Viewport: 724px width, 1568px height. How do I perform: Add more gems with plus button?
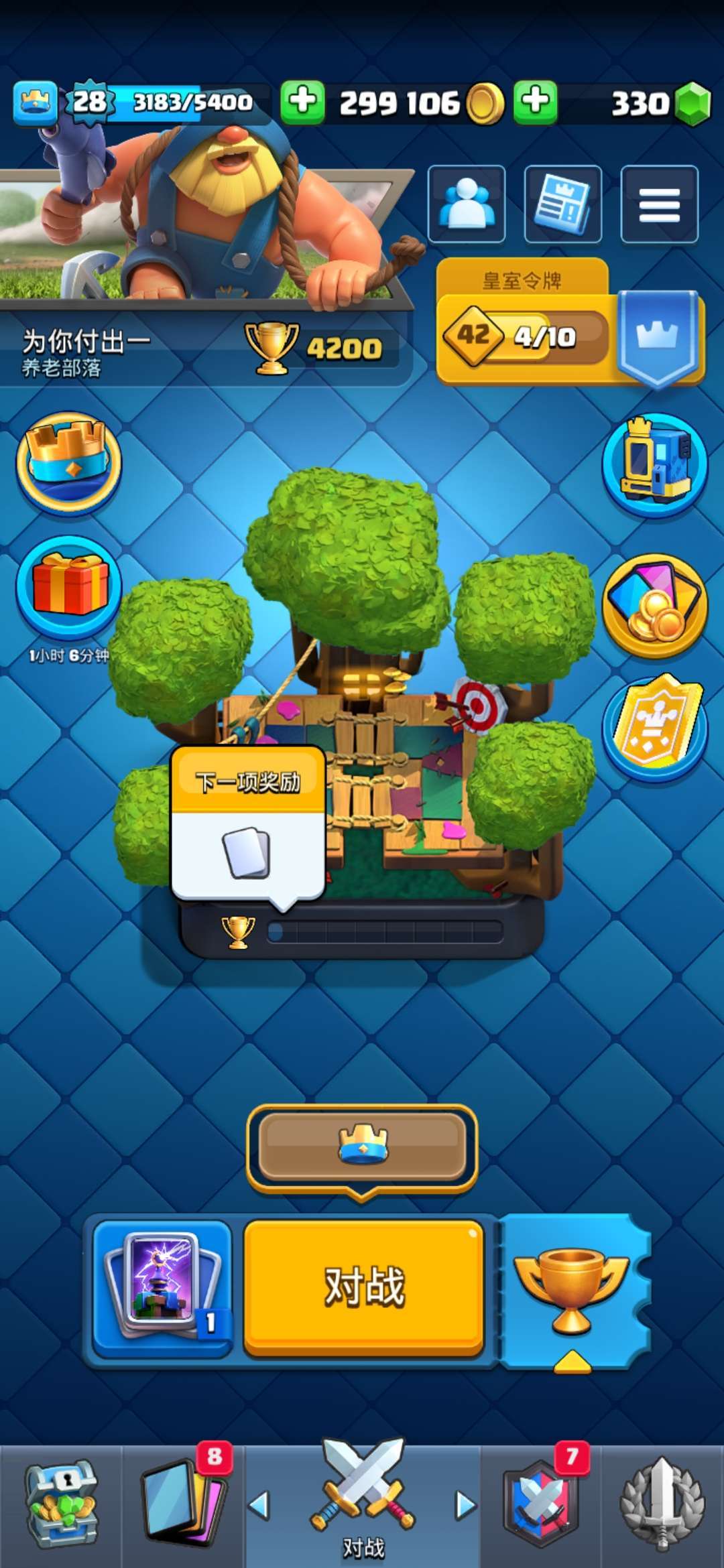[535, 103]
